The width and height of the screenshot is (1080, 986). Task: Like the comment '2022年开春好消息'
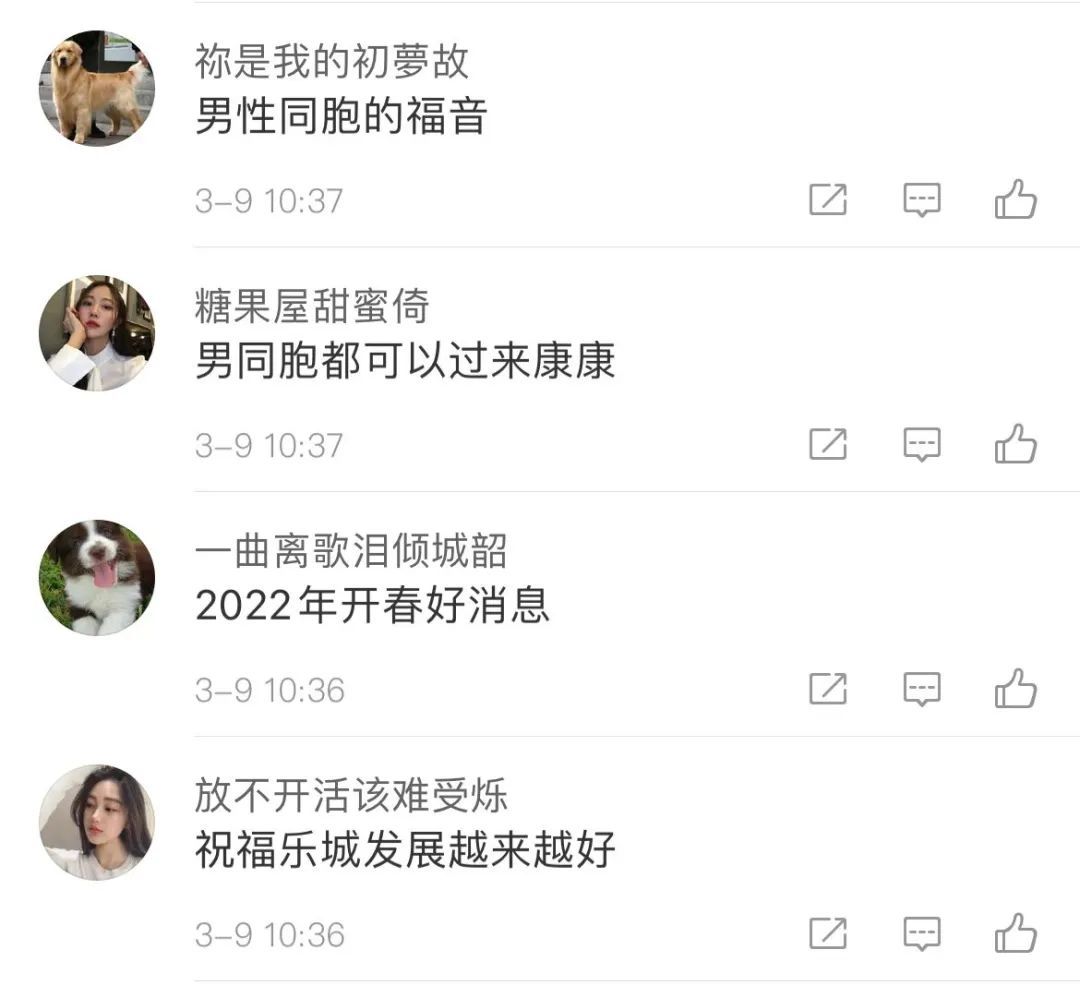pyautogui.click(x=1016, y=689)
